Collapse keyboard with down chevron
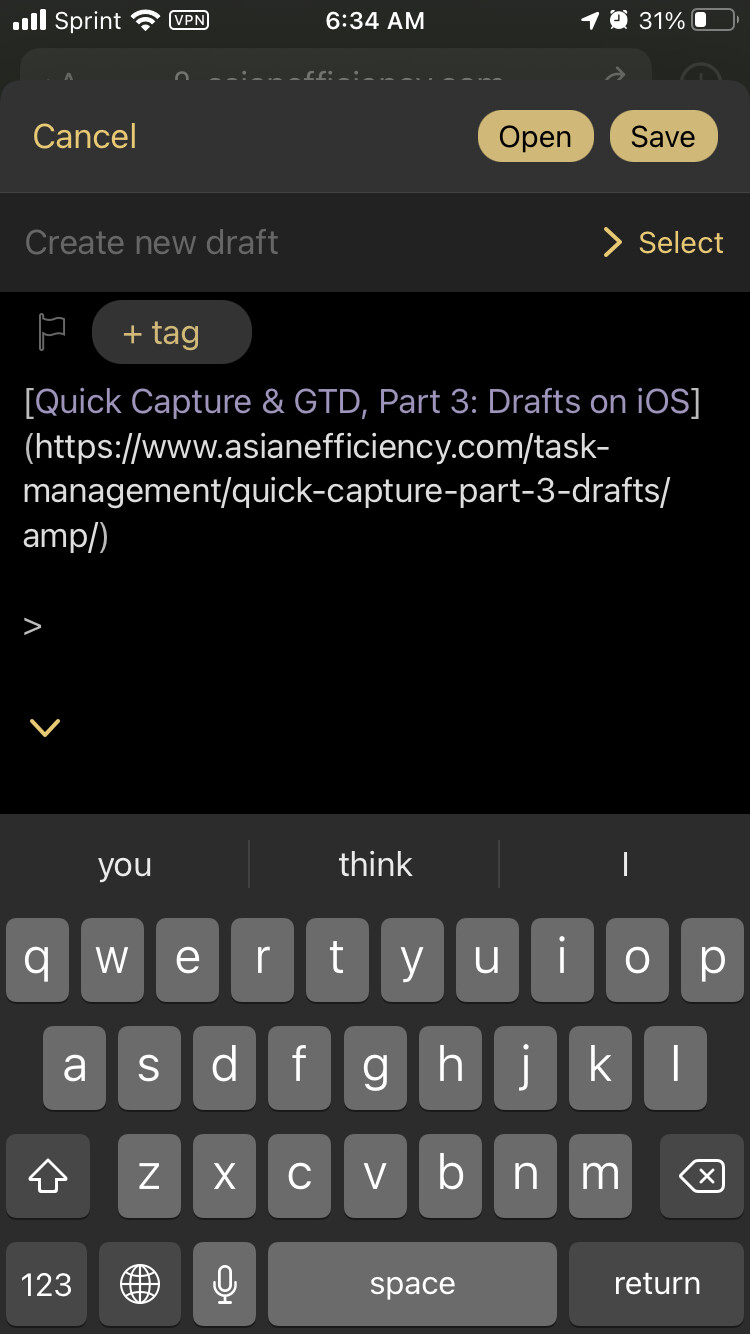This screenshot has height=1334, width=750. 45,728
